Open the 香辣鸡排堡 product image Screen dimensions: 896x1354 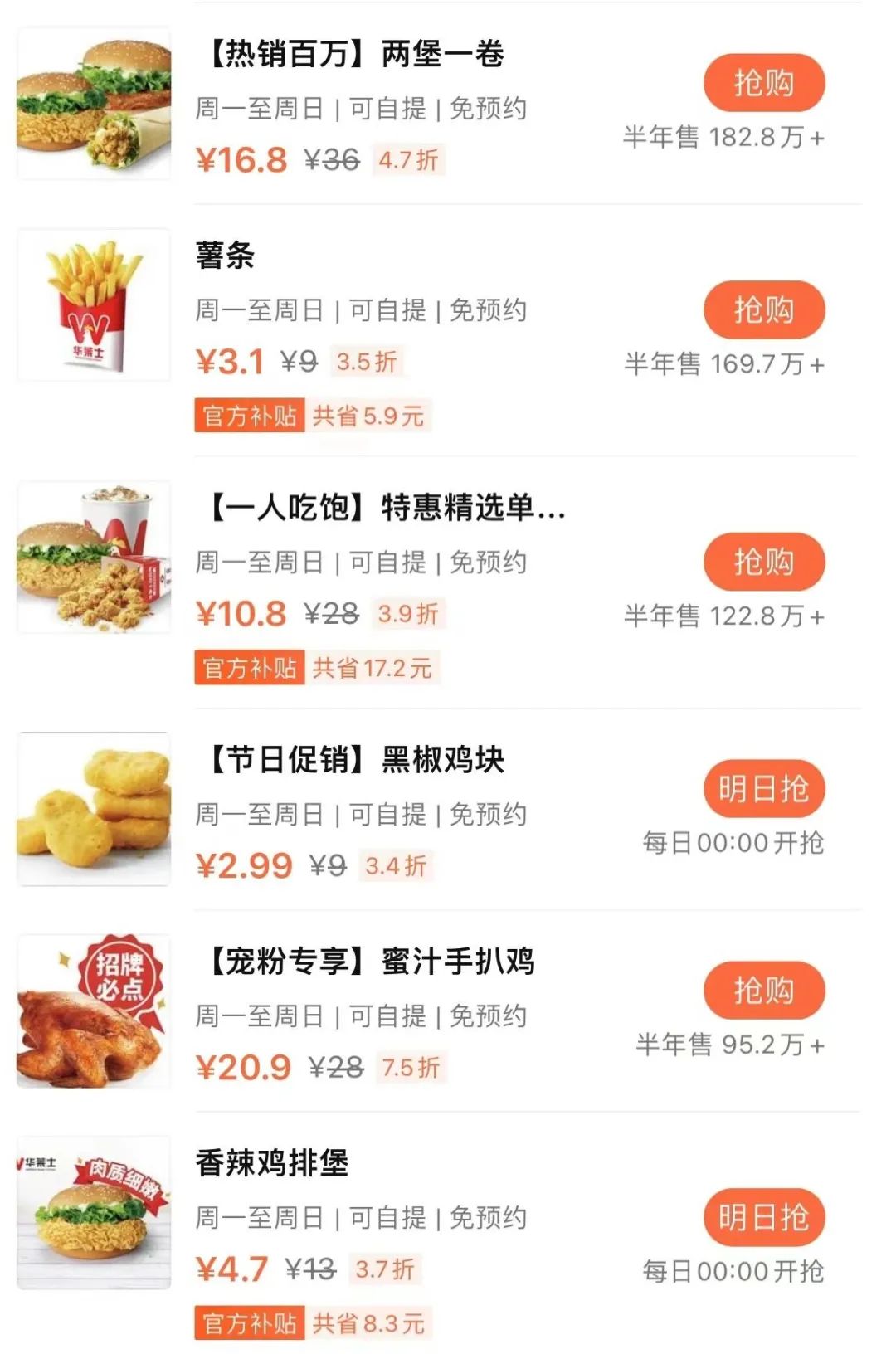click(x=94, y=1212)
